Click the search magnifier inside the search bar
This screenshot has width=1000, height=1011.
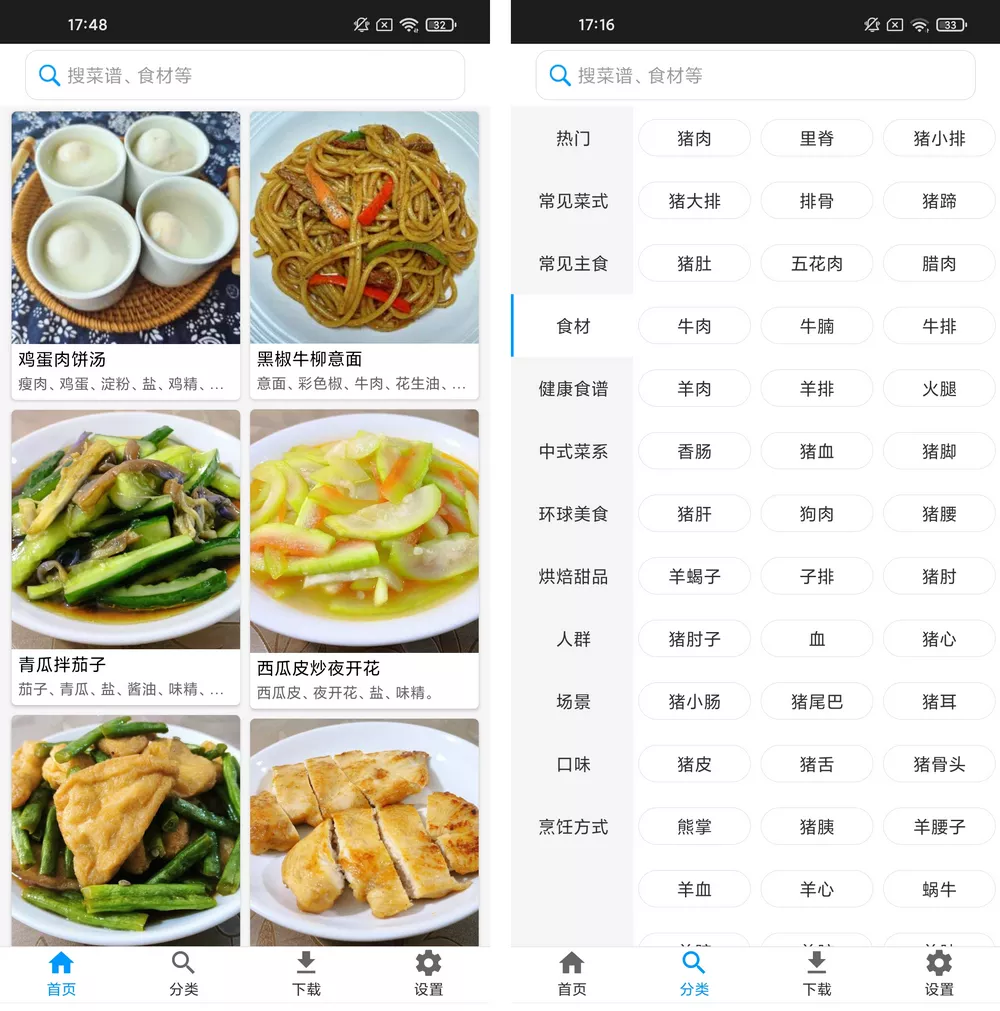tap(47, 75)
